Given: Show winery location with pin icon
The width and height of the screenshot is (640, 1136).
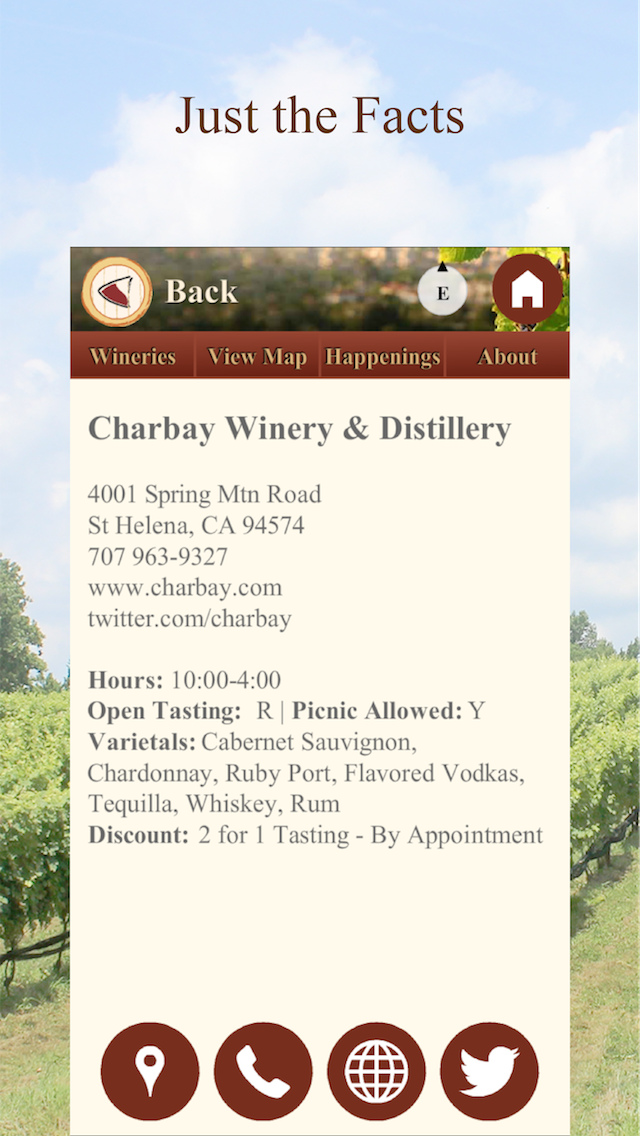Looking at the screenshot, I should pos(150,1071).
